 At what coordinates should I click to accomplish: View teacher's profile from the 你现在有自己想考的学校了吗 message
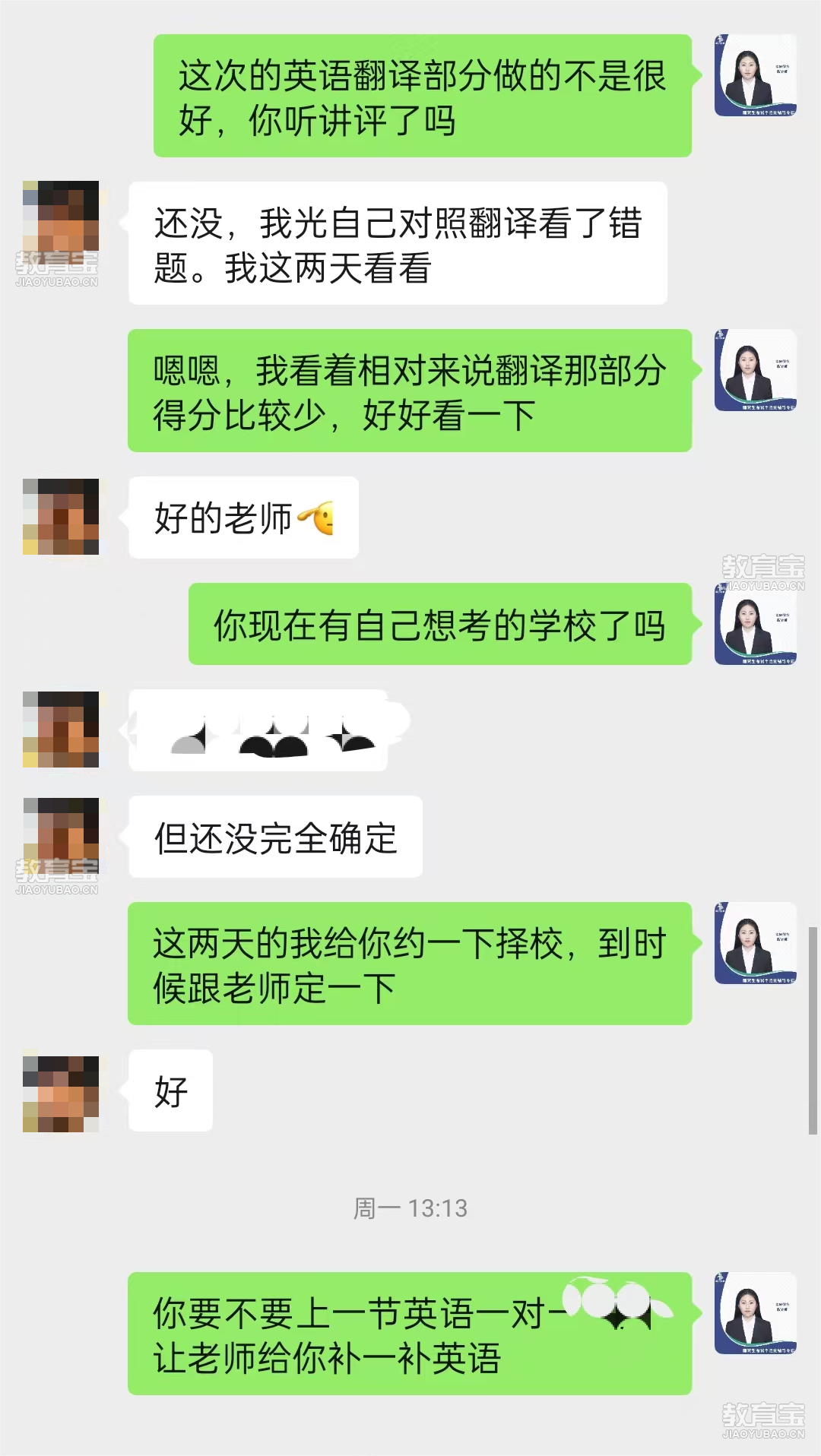tap(755, 625)
